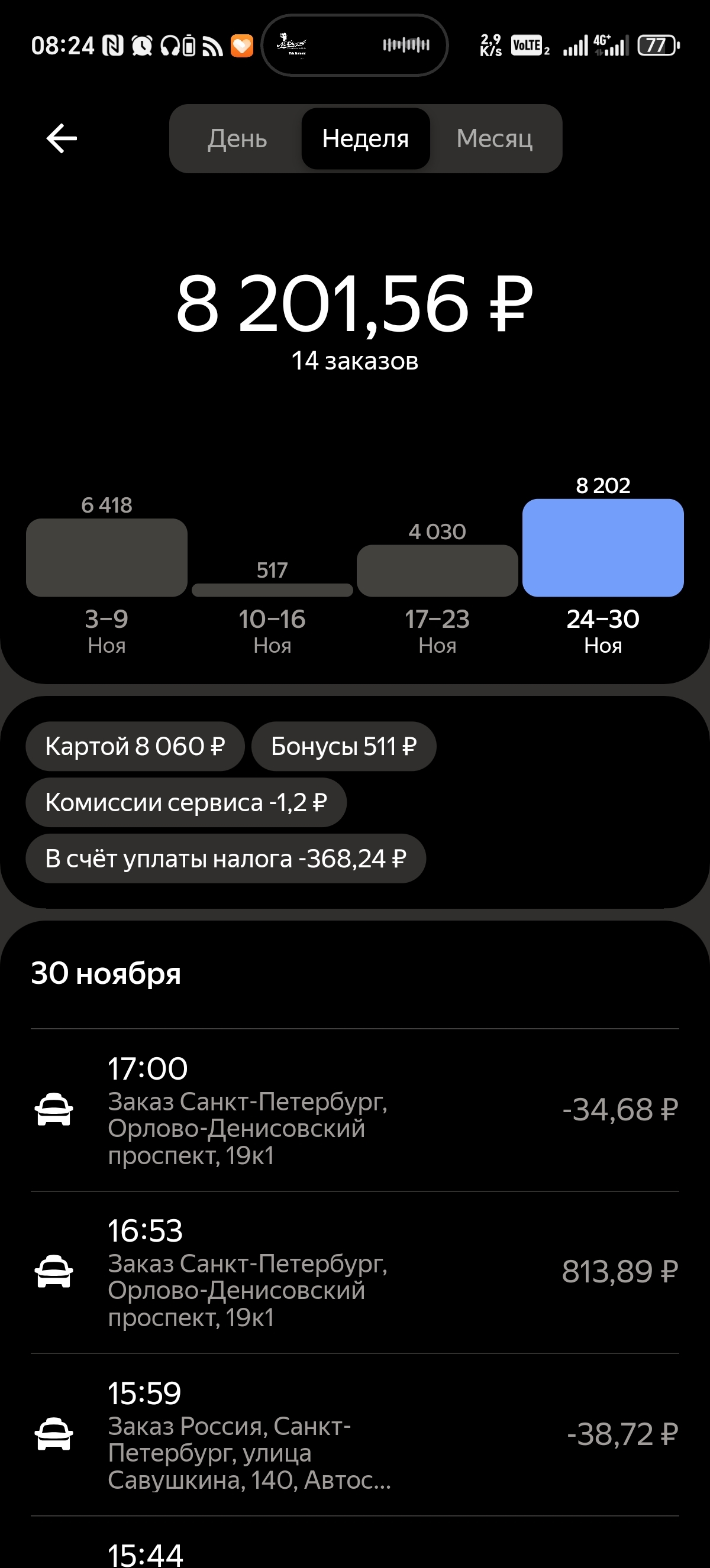Open the 16:53 order for 813,89 ₽
Screen dimensions: 710x1568
click(x=355, y=1272)
